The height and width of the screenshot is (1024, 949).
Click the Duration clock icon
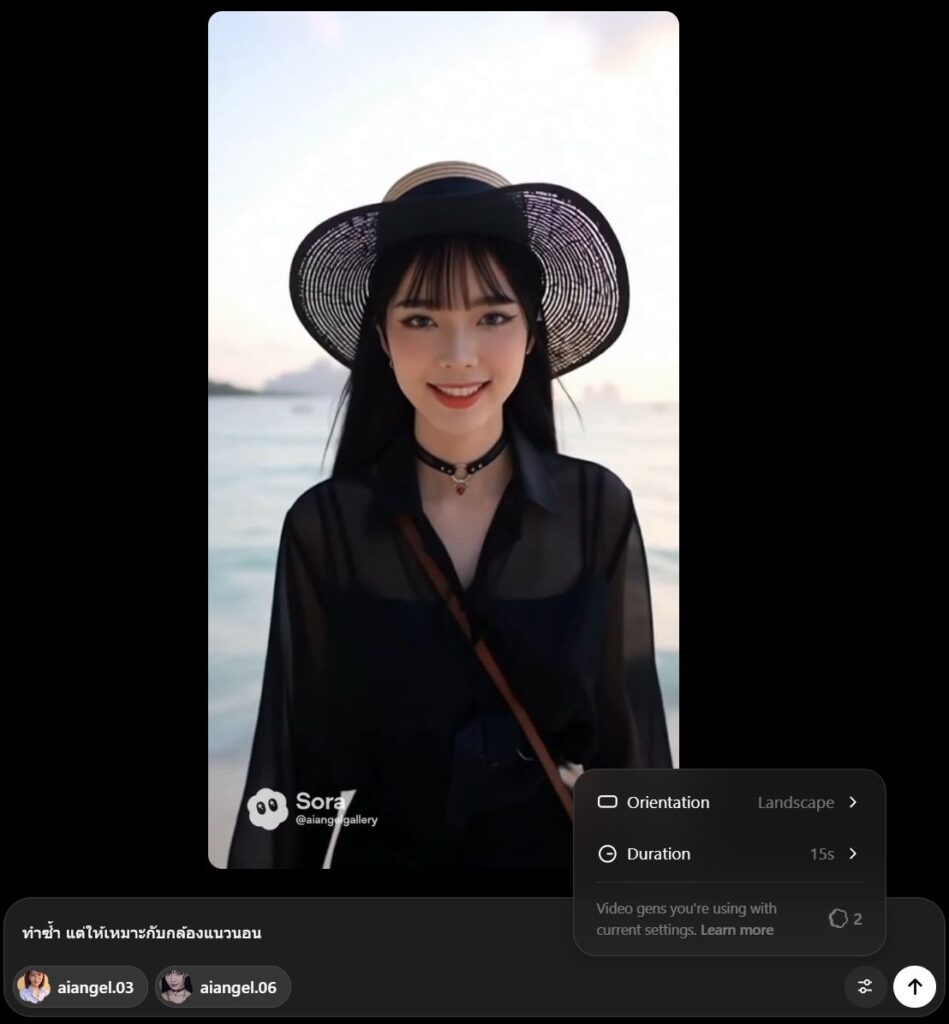point(607,854)
